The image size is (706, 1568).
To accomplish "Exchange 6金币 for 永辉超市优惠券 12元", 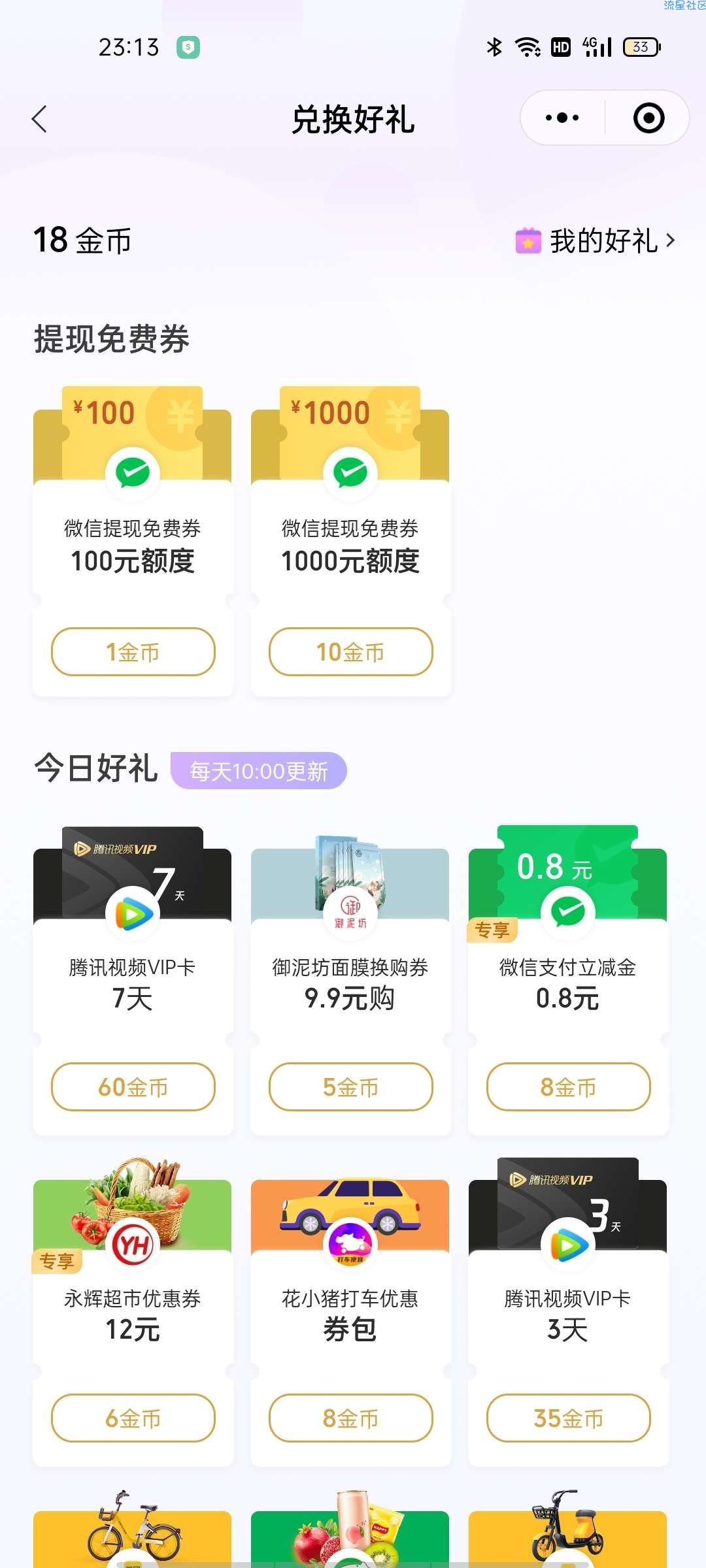I will [x=133, y=1418].
